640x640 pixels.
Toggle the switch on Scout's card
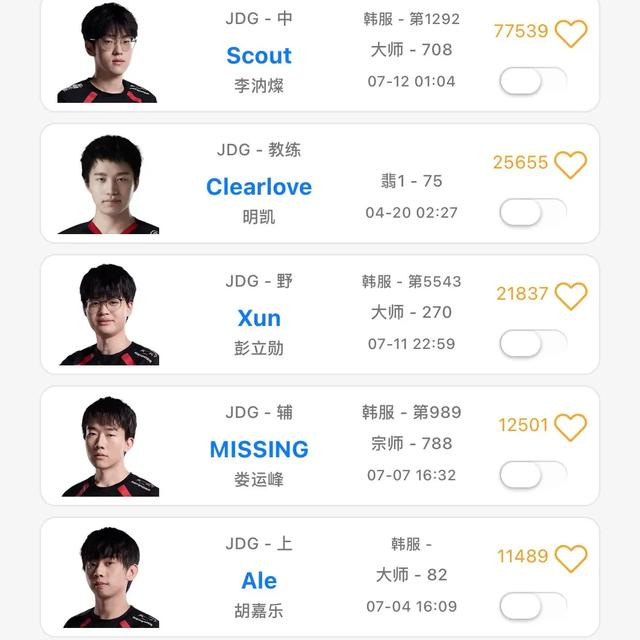pyautogui.click(x=532, y=81)
